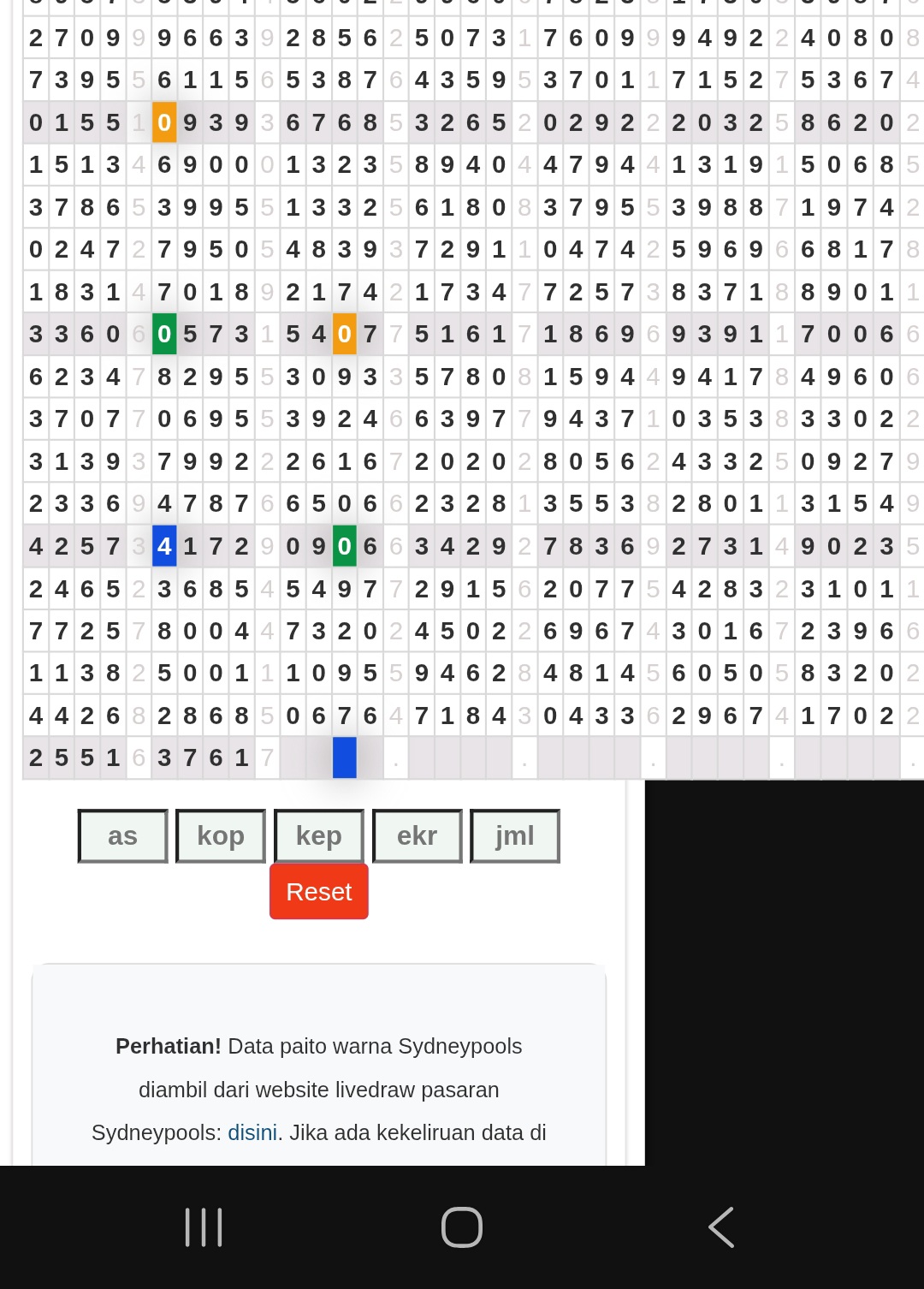The image size is (924, 1289).
Task: Select the 'jml' button
Action: (515, 836)
